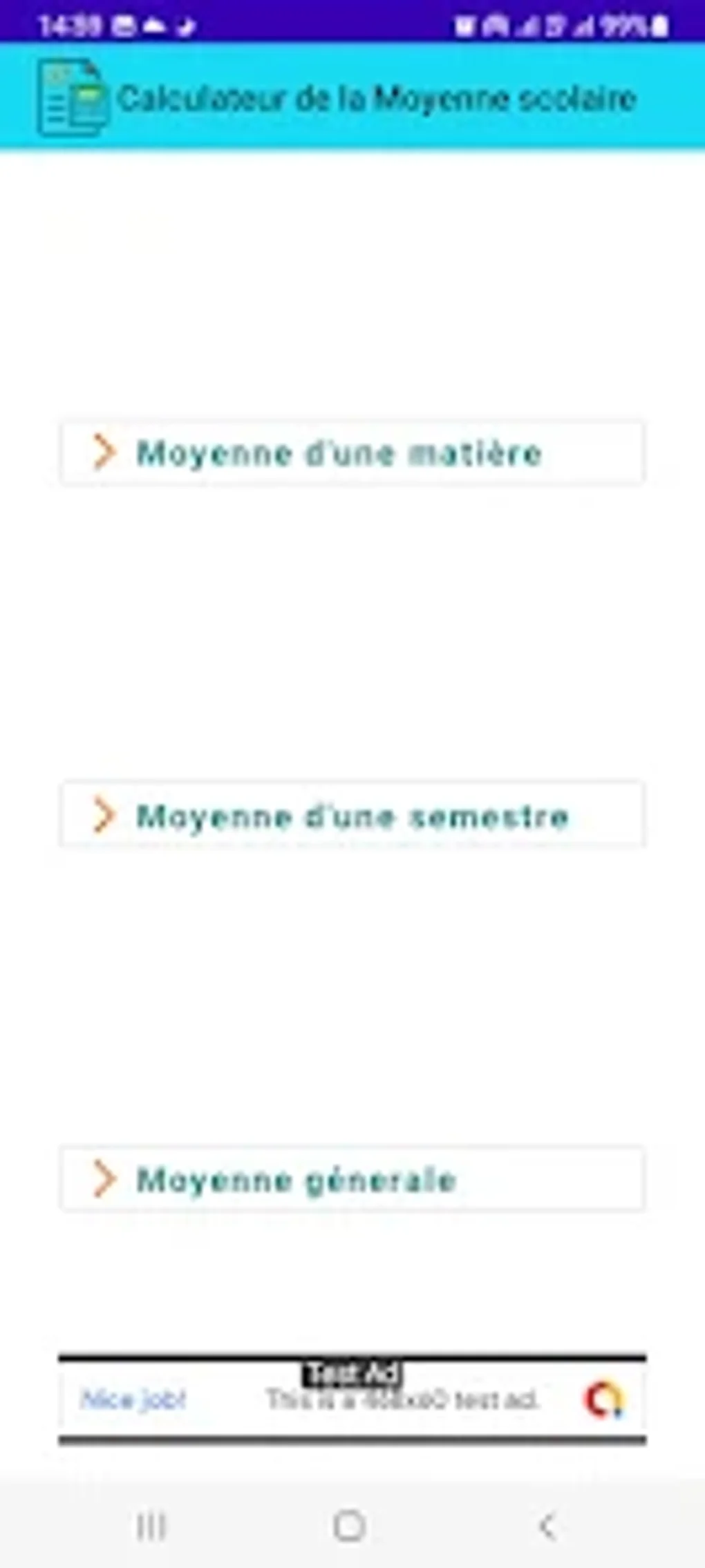Select the orange chevron beside Moyenne d'une matière
This screenshot has width=705, height=1568.
pyautogui.click(x=104, y=452)
